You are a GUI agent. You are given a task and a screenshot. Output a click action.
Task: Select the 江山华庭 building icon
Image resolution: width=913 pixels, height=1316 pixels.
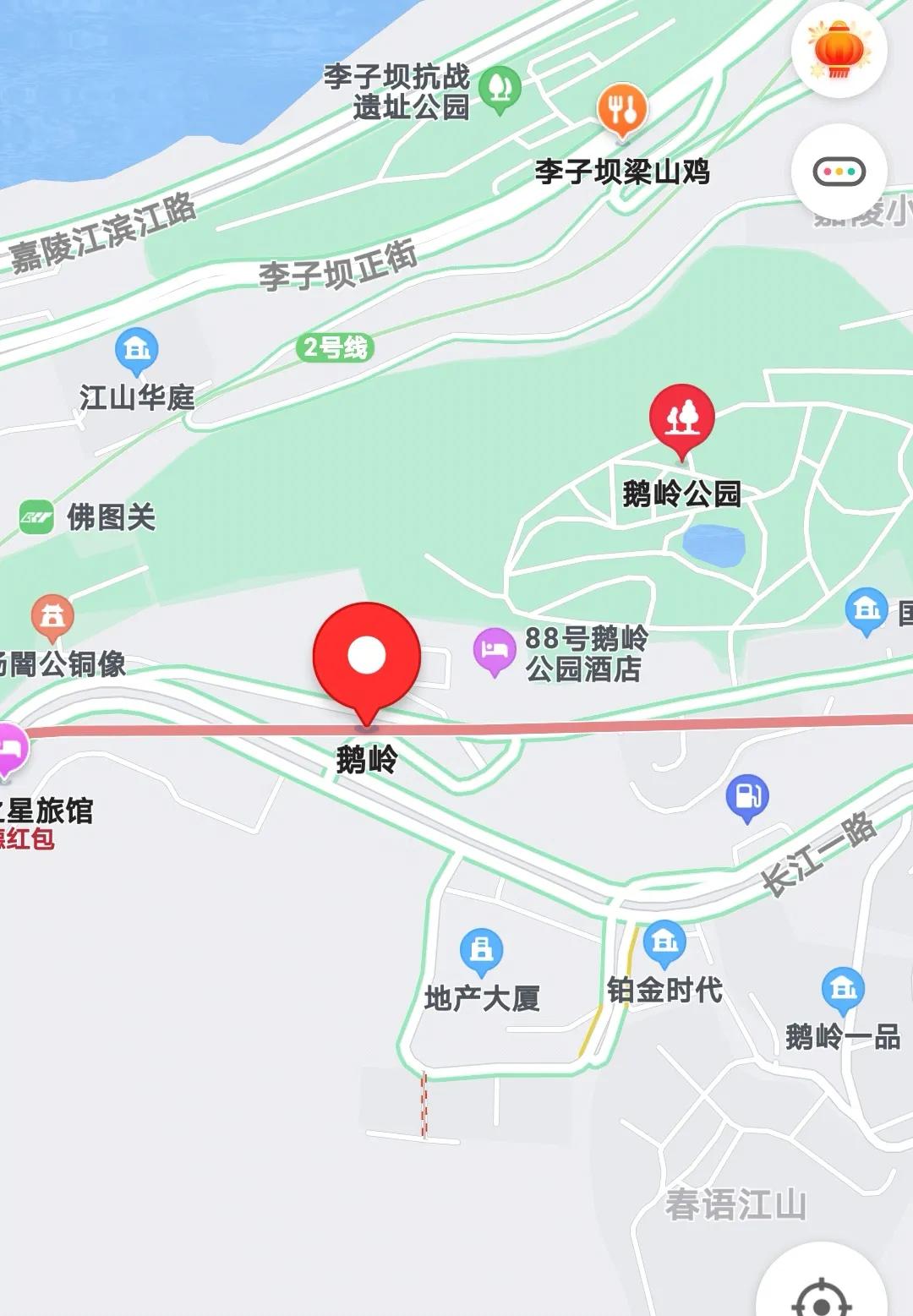[x=135, y=347]
